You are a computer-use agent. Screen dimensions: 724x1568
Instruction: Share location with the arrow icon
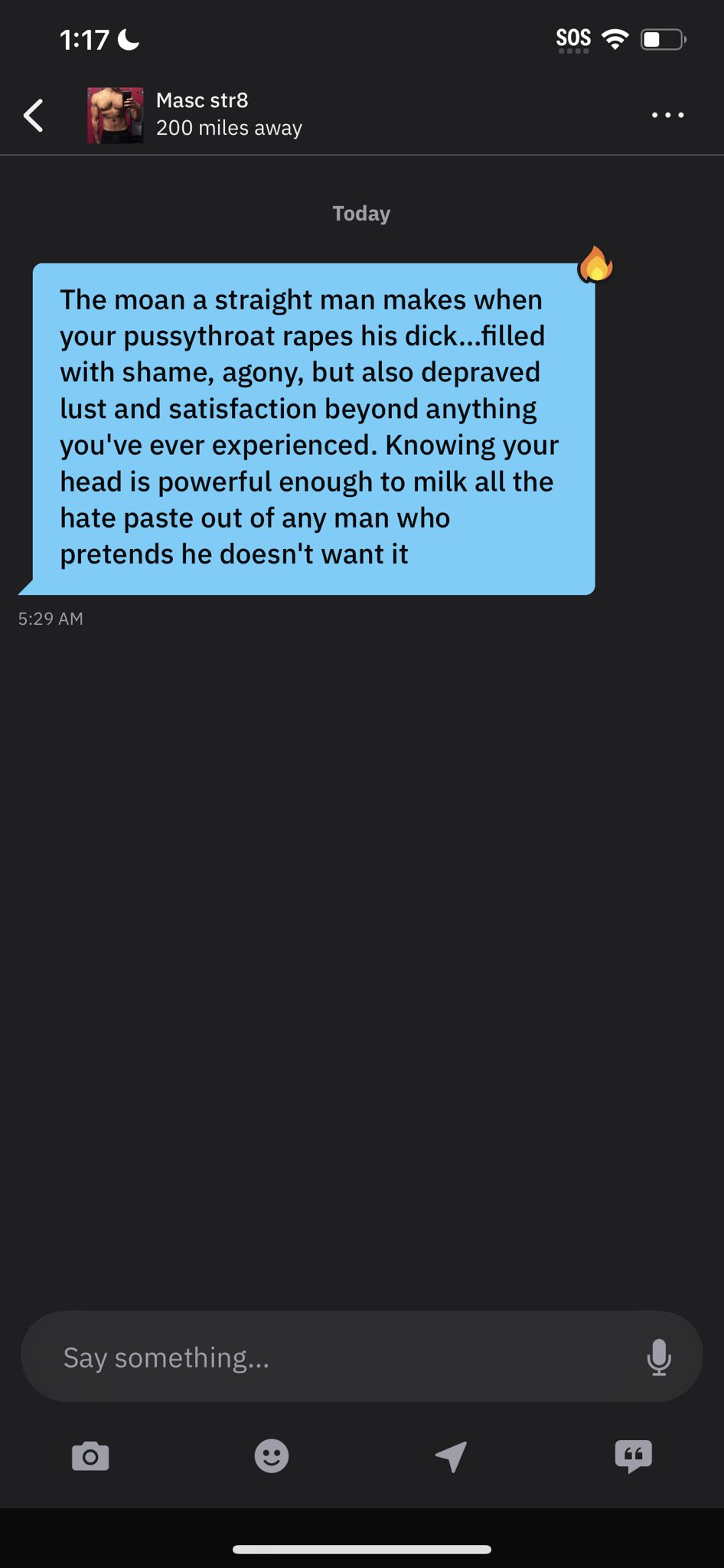click(452, 1456)
